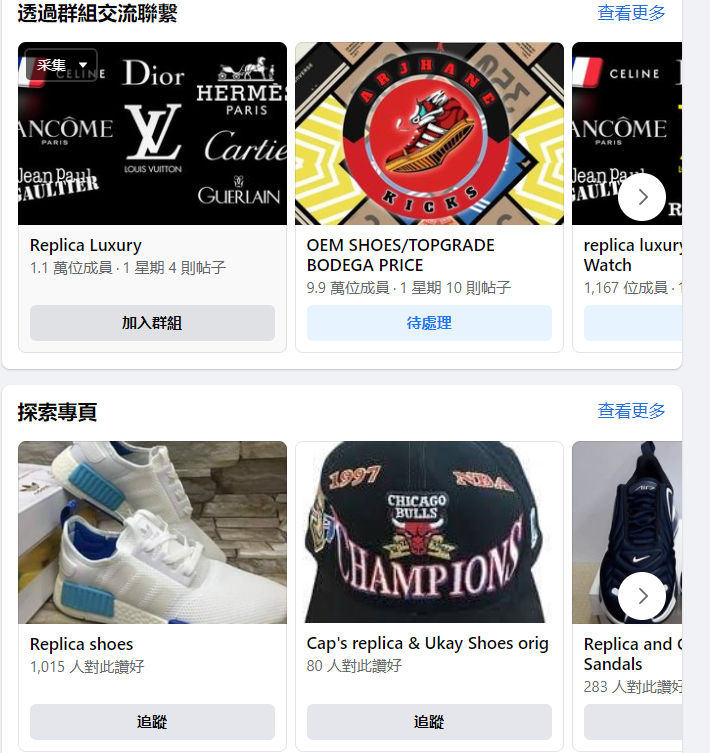
Task: Open 查看更多 link for groups section
Action: 631,13
